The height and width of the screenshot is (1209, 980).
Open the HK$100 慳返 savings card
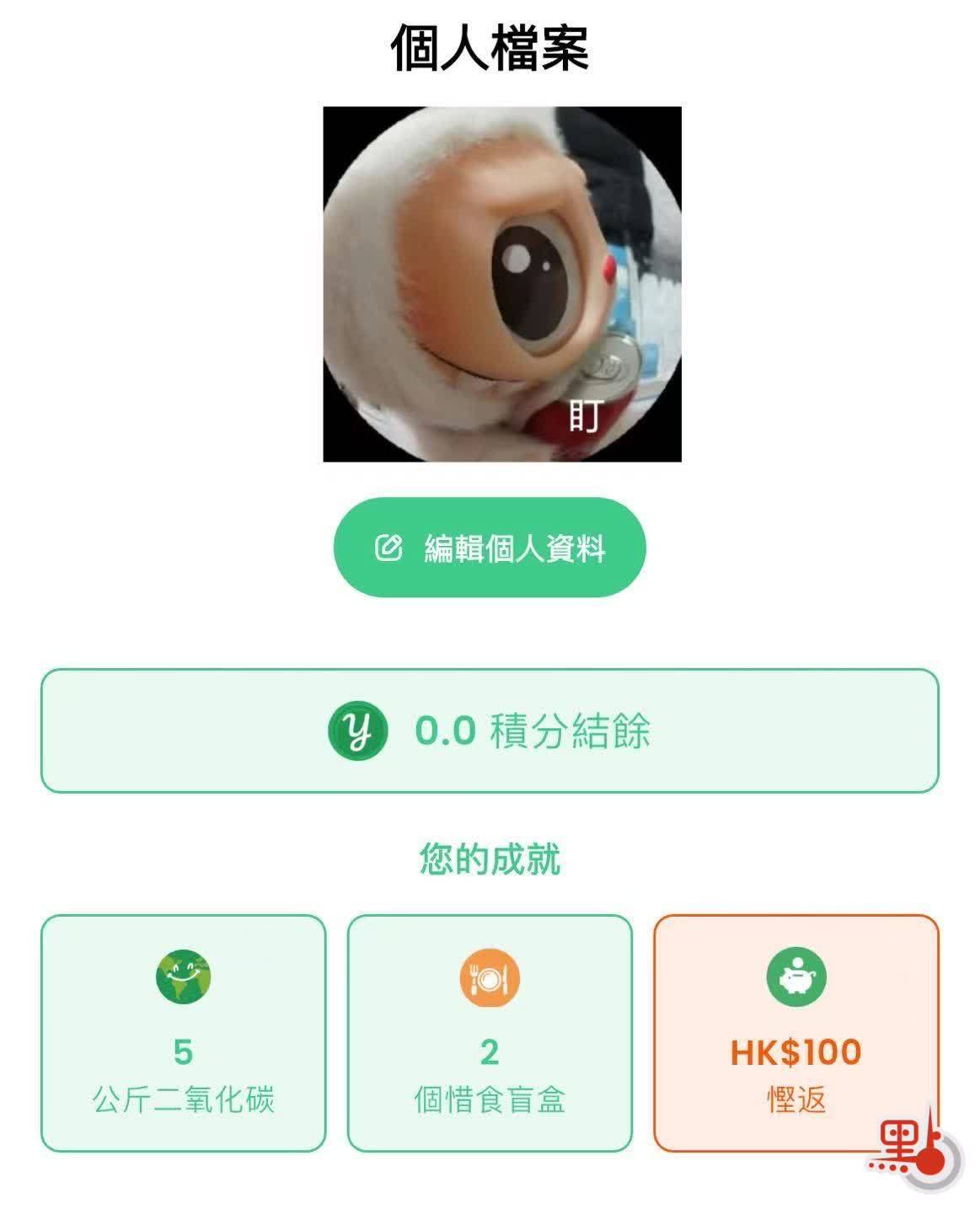pos(795,1033)
